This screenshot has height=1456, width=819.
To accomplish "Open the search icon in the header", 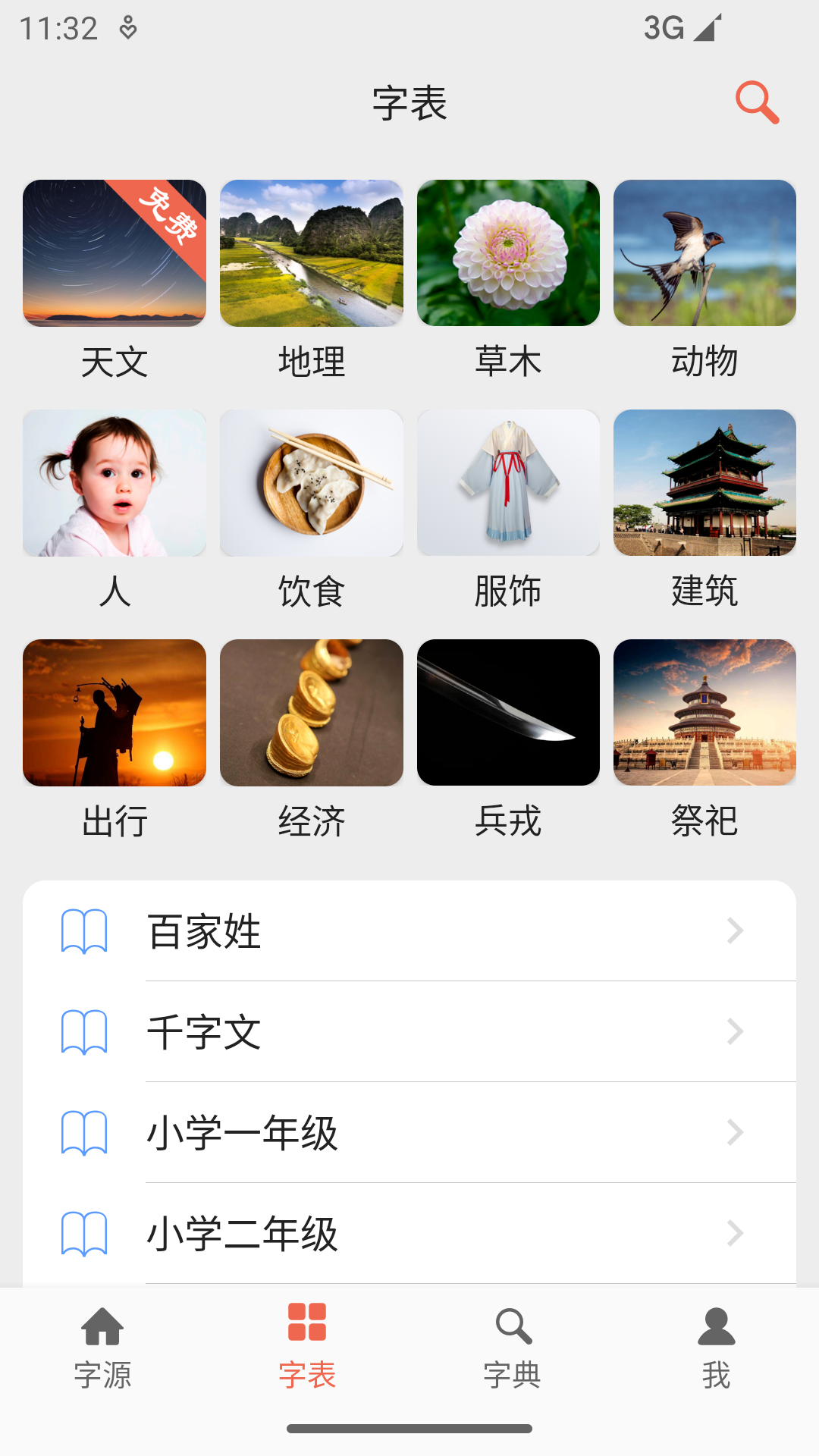I will pos(757,102).
